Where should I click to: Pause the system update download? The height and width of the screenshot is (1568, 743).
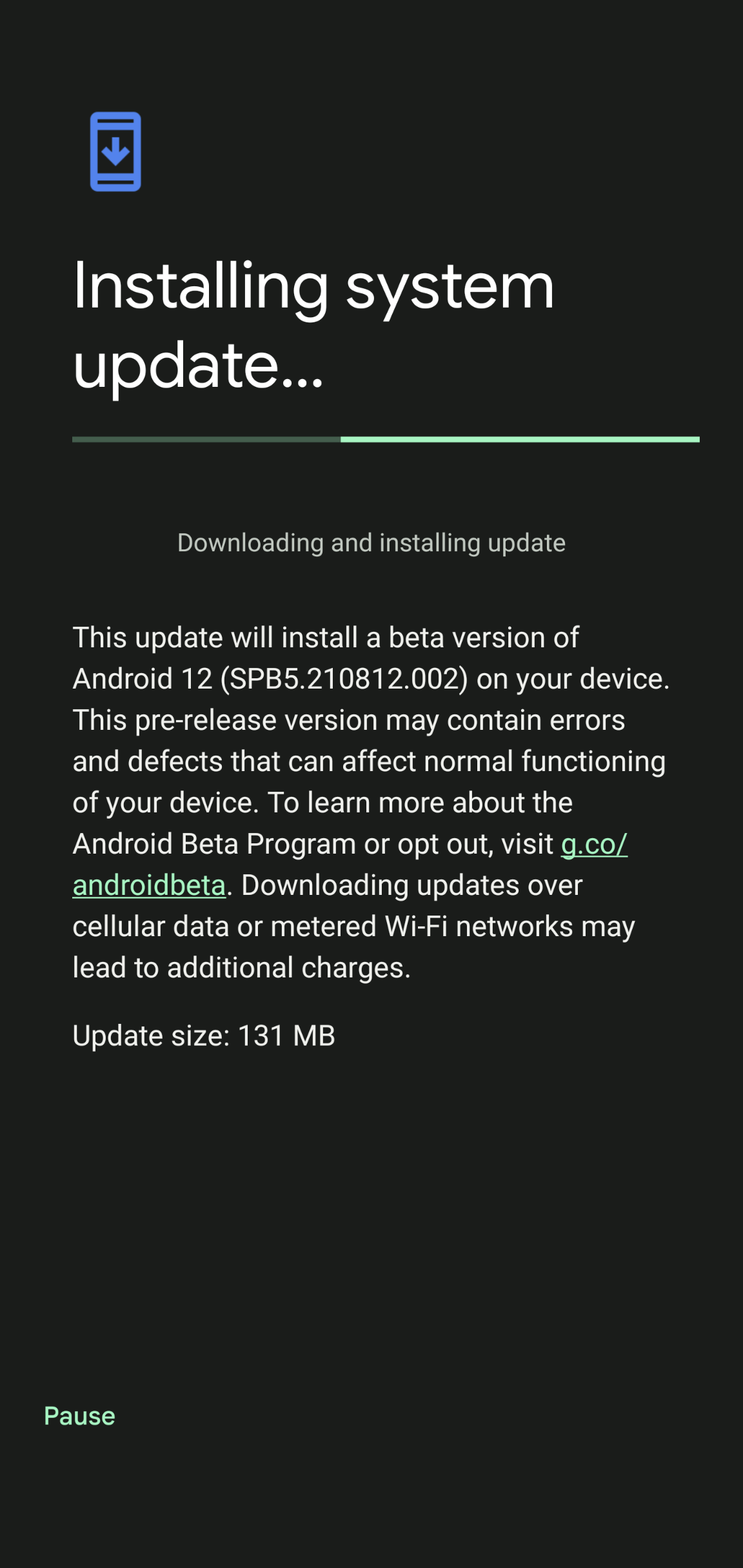point(79,1416)
